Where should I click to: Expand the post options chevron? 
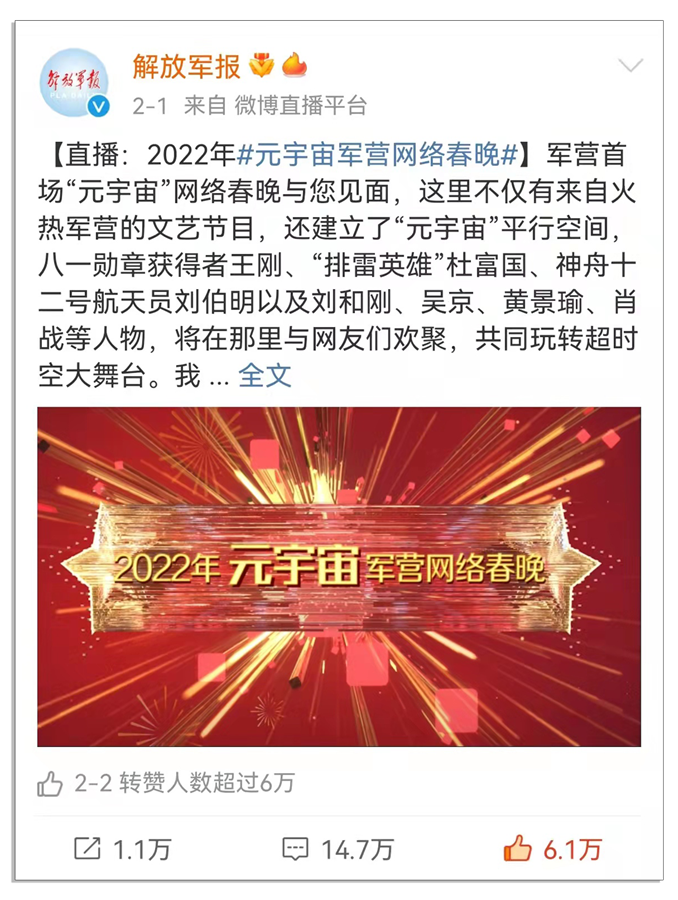pyautogui.click(x=630, y=67)
